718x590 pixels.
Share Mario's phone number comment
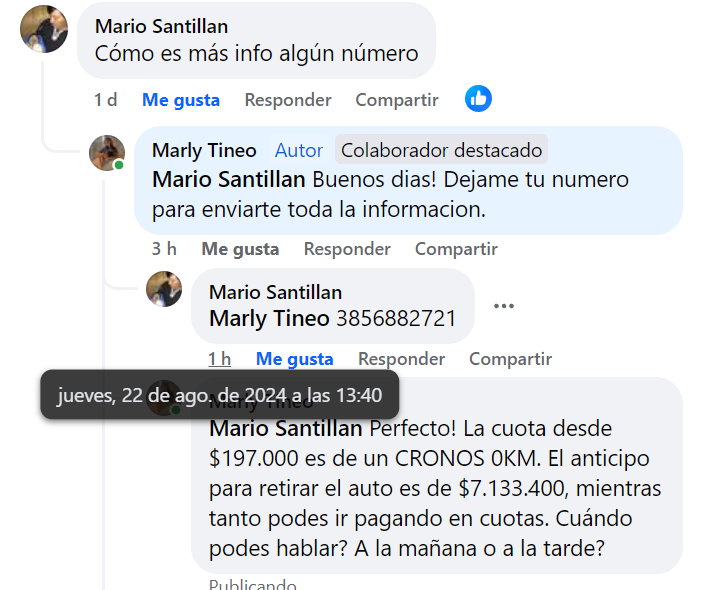510,359
